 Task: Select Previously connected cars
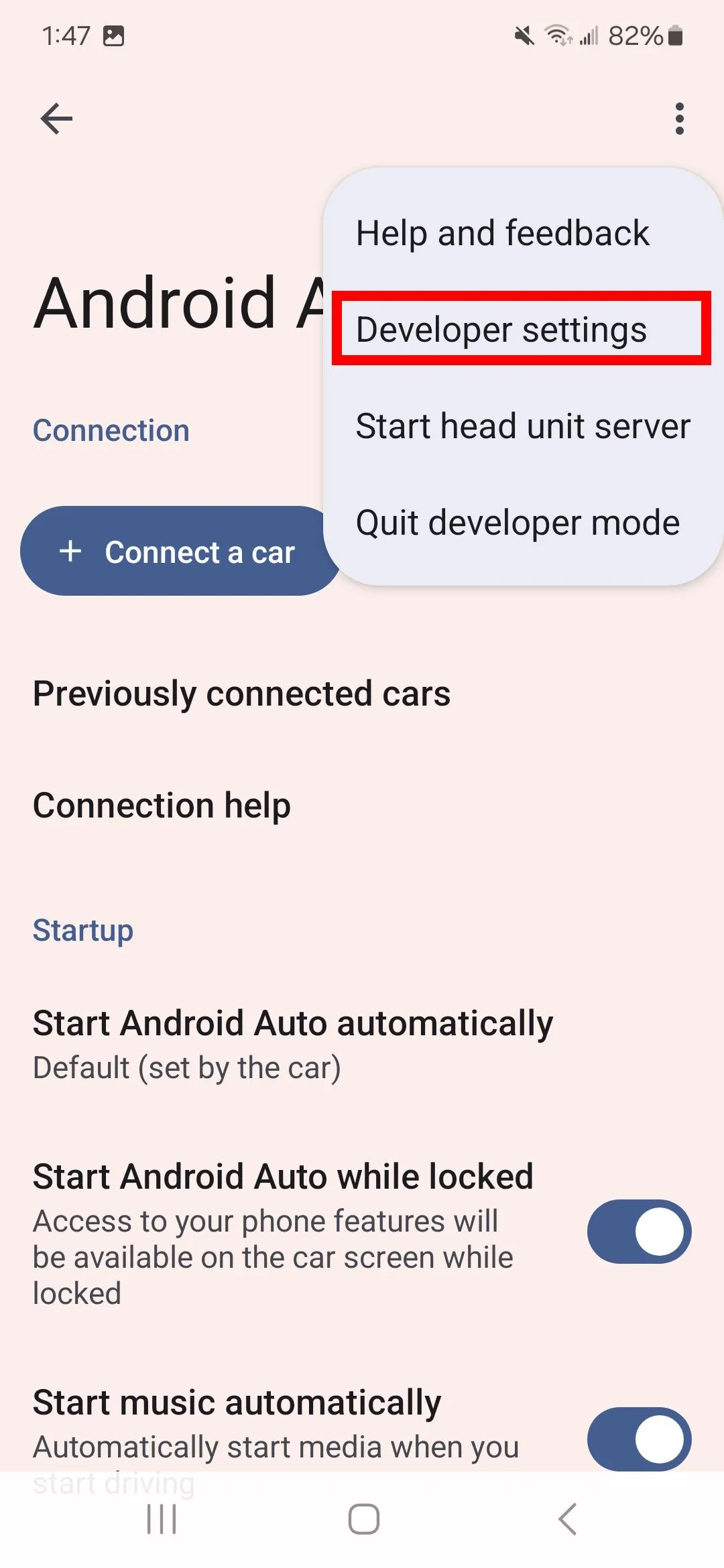point(242,694)
